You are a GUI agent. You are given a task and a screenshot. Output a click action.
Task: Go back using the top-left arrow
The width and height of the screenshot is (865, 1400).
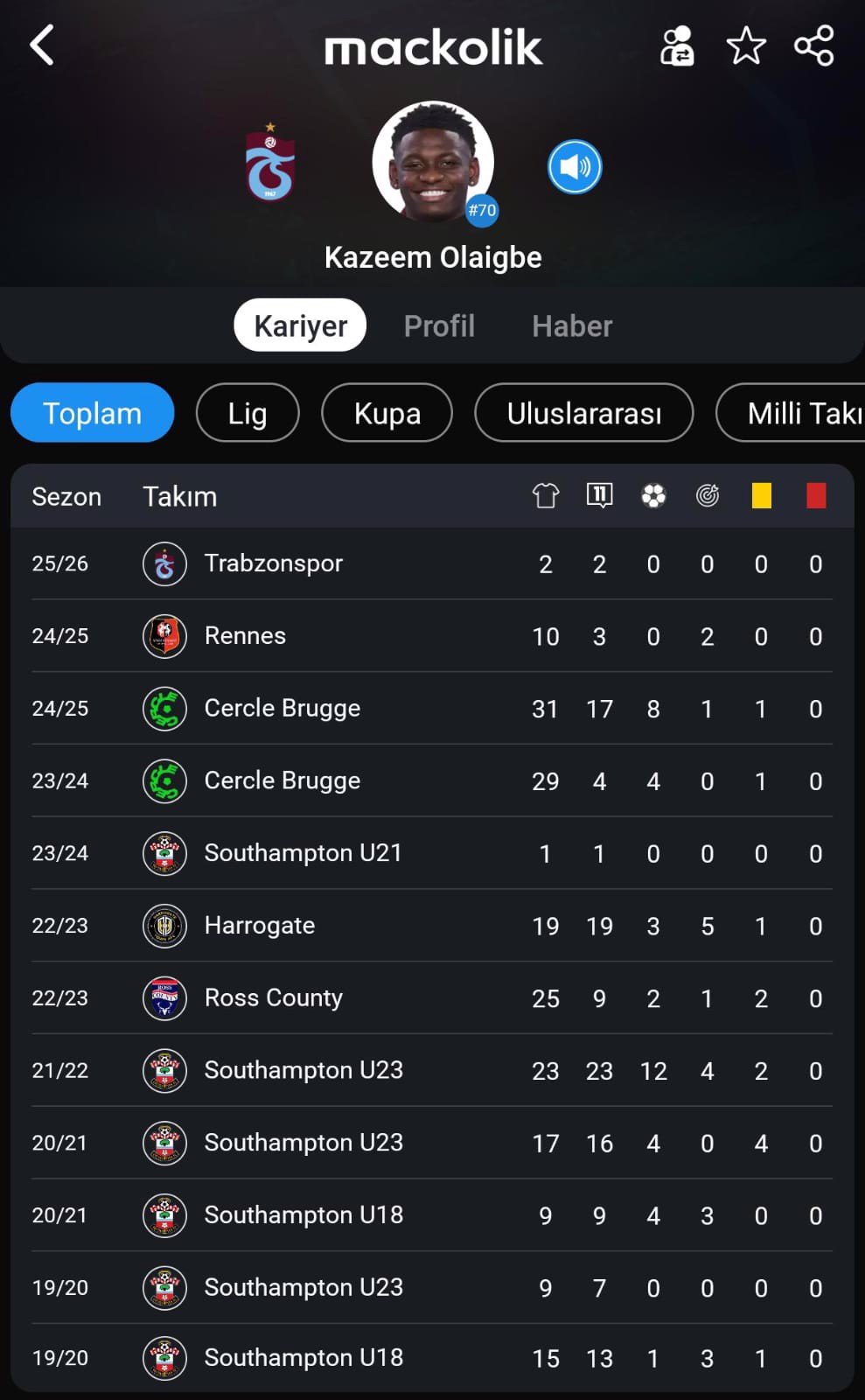tap(42, 45)
